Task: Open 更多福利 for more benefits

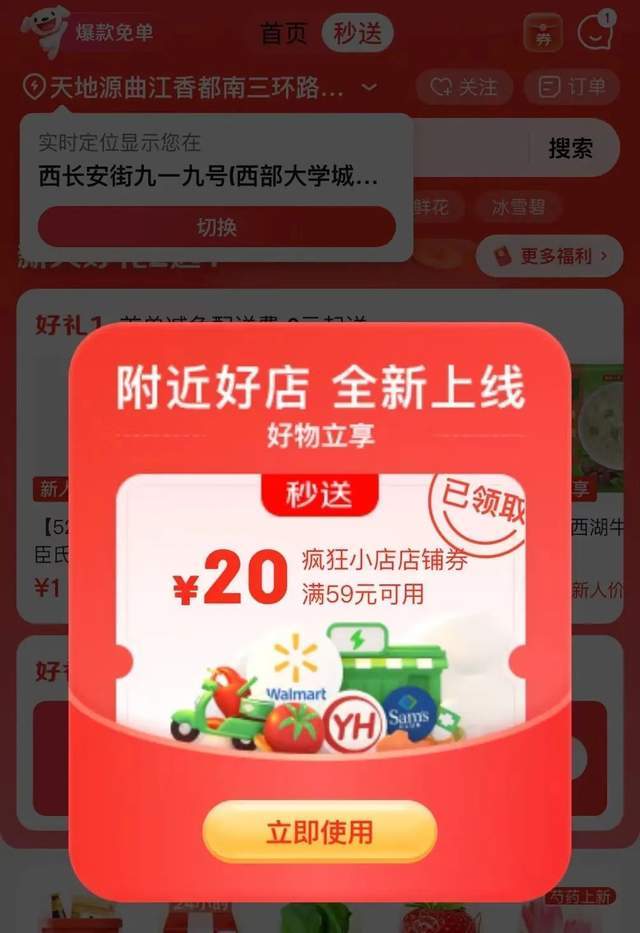Action: 548,257
